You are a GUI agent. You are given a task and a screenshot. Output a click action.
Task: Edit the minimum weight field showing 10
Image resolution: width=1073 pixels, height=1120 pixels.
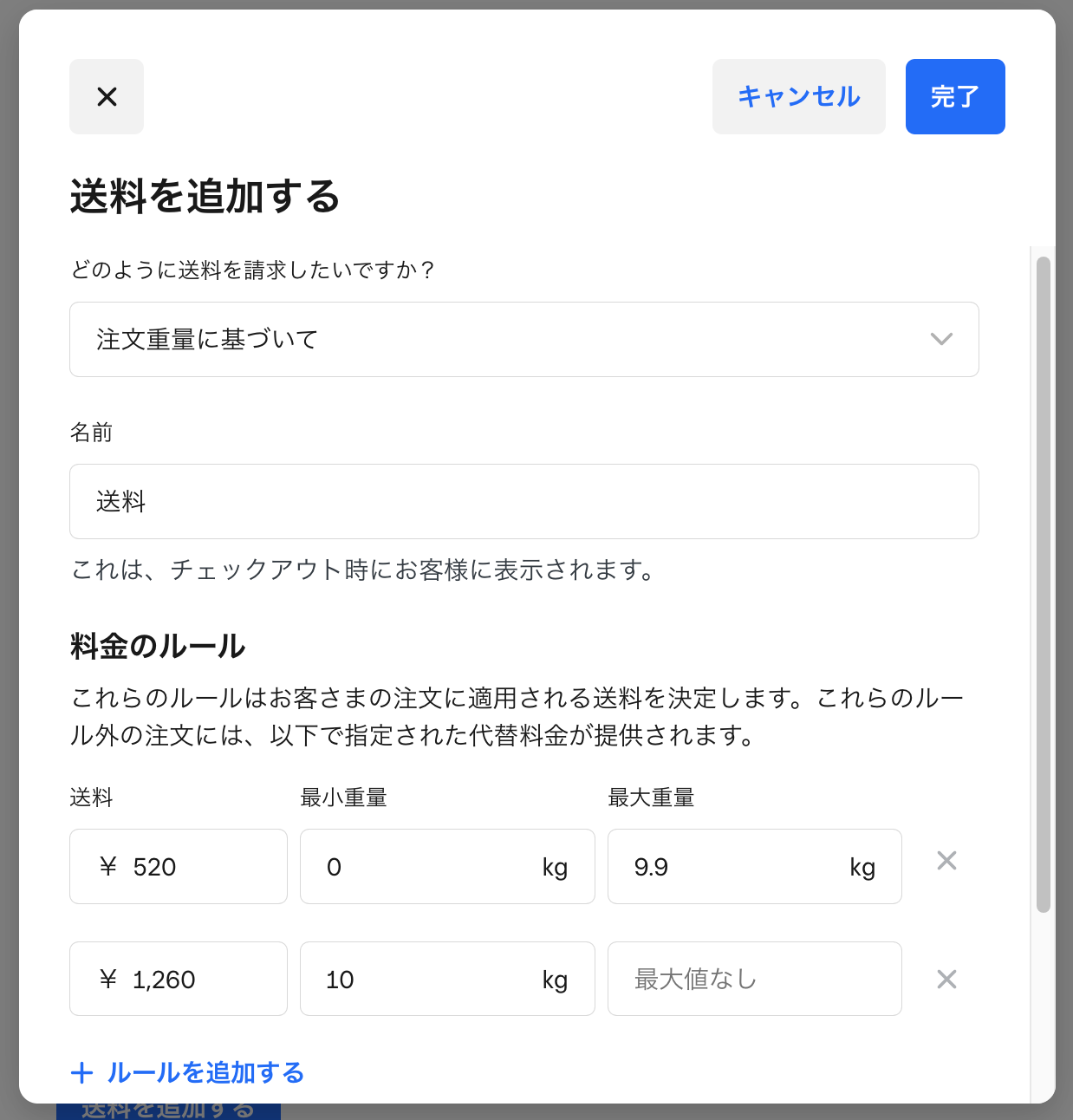tap(425, 979)
